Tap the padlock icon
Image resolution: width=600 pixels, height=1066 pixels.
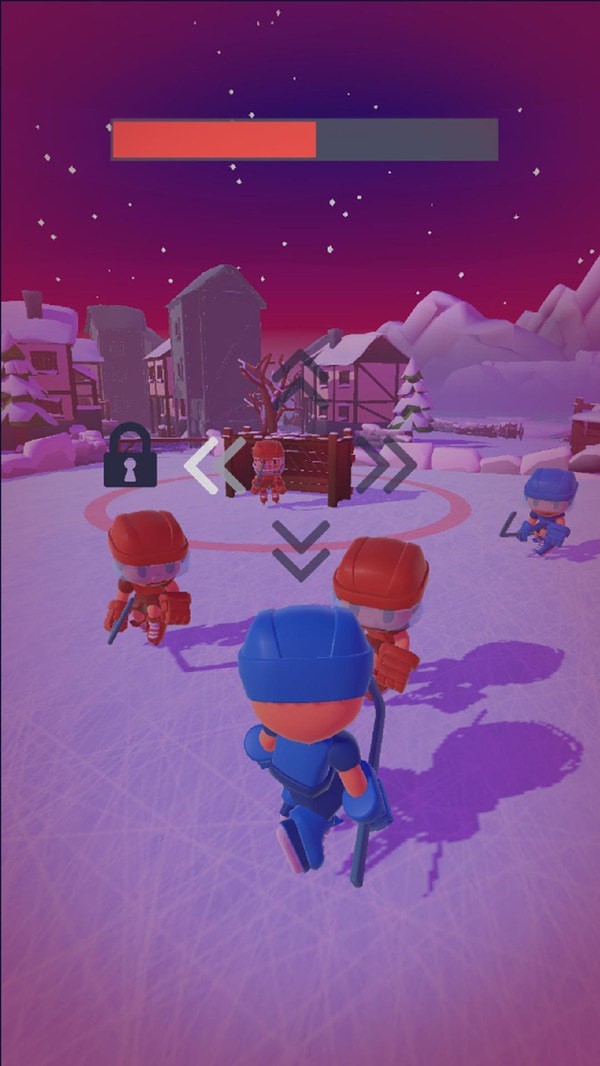(130, 455)
